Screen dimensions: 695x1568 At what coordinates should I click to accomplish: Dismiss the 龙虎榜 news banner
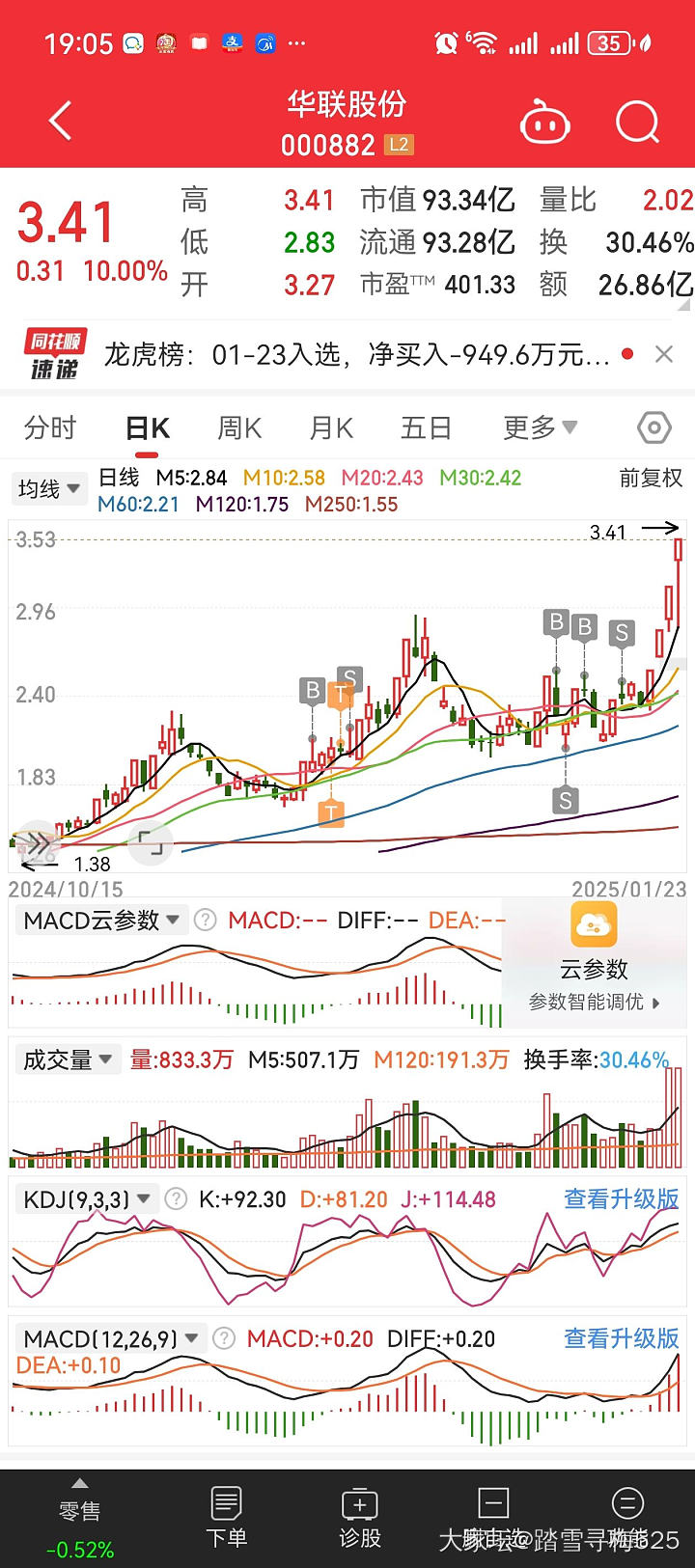click(x=664, y=354)
